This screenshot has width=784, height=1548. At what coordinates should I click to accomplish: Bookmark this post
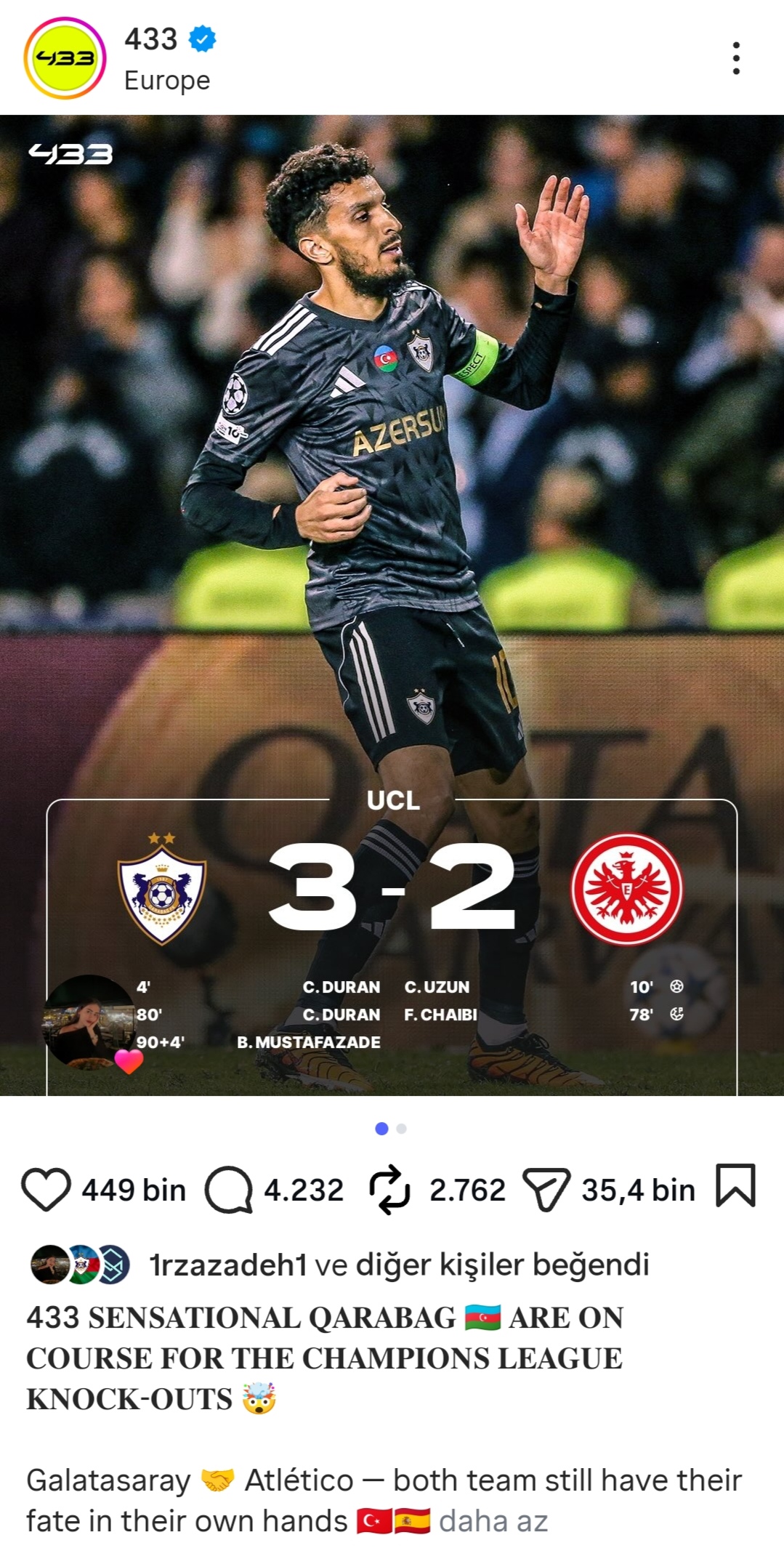[x=735, y=1185]
